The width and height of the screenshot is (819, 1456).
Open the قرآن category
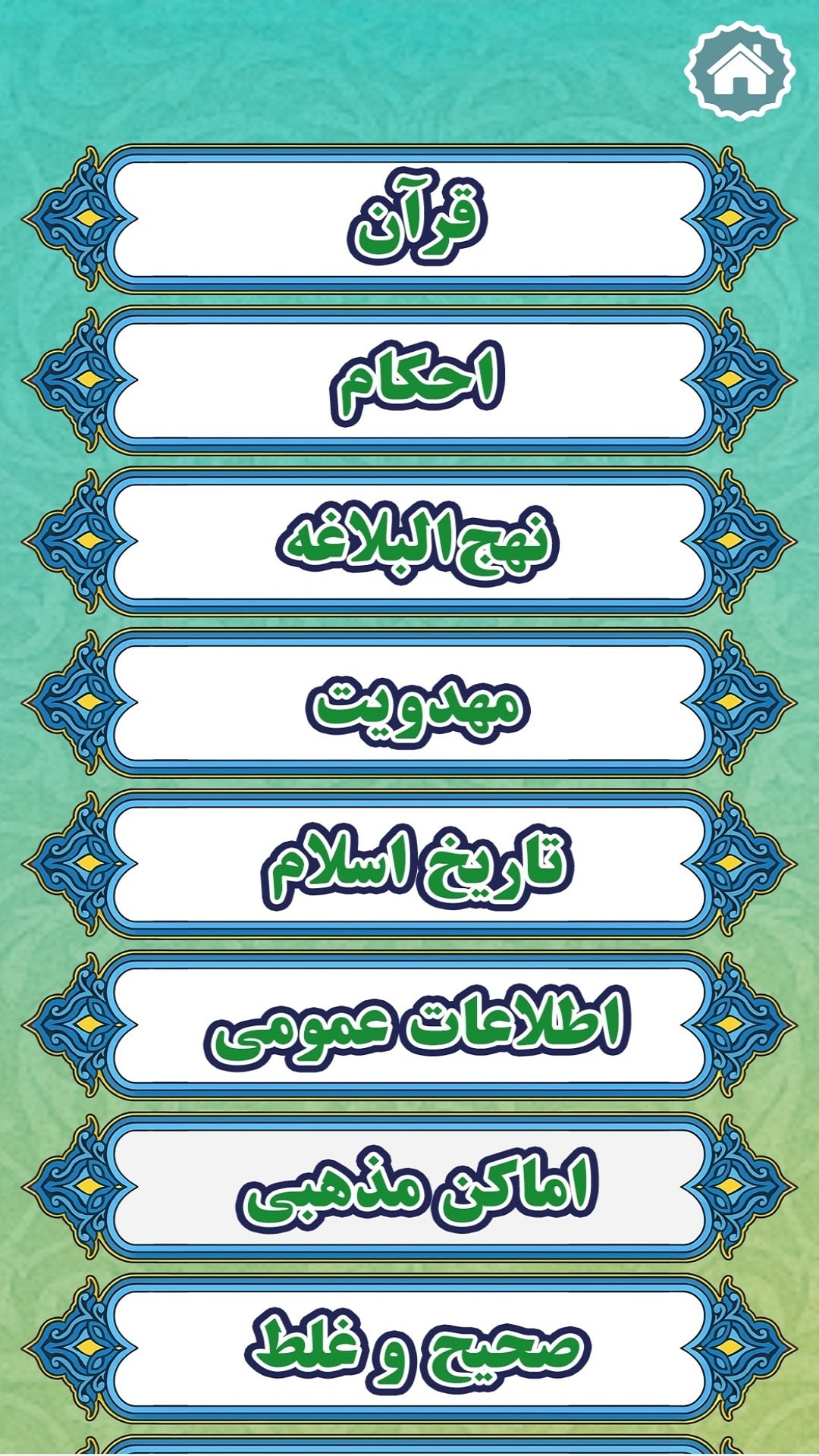(x=409, y=218)
